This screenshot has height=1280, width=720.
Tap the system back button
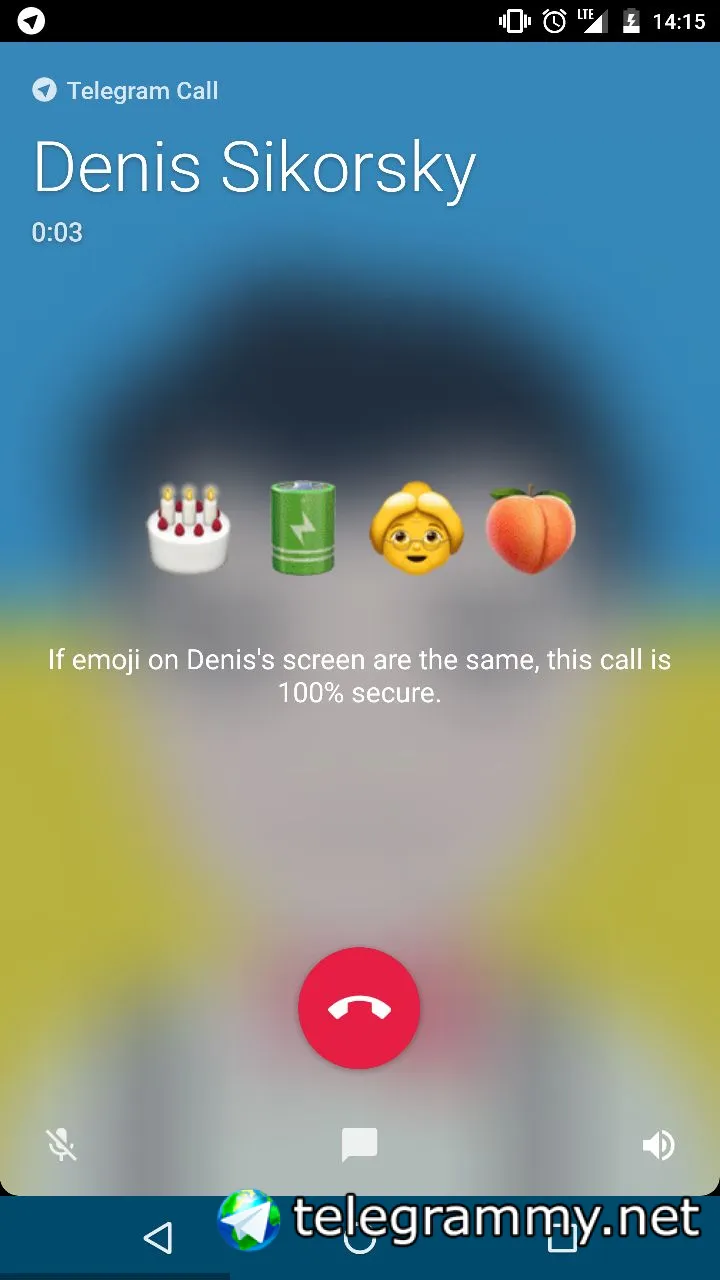coord(157,1238)
